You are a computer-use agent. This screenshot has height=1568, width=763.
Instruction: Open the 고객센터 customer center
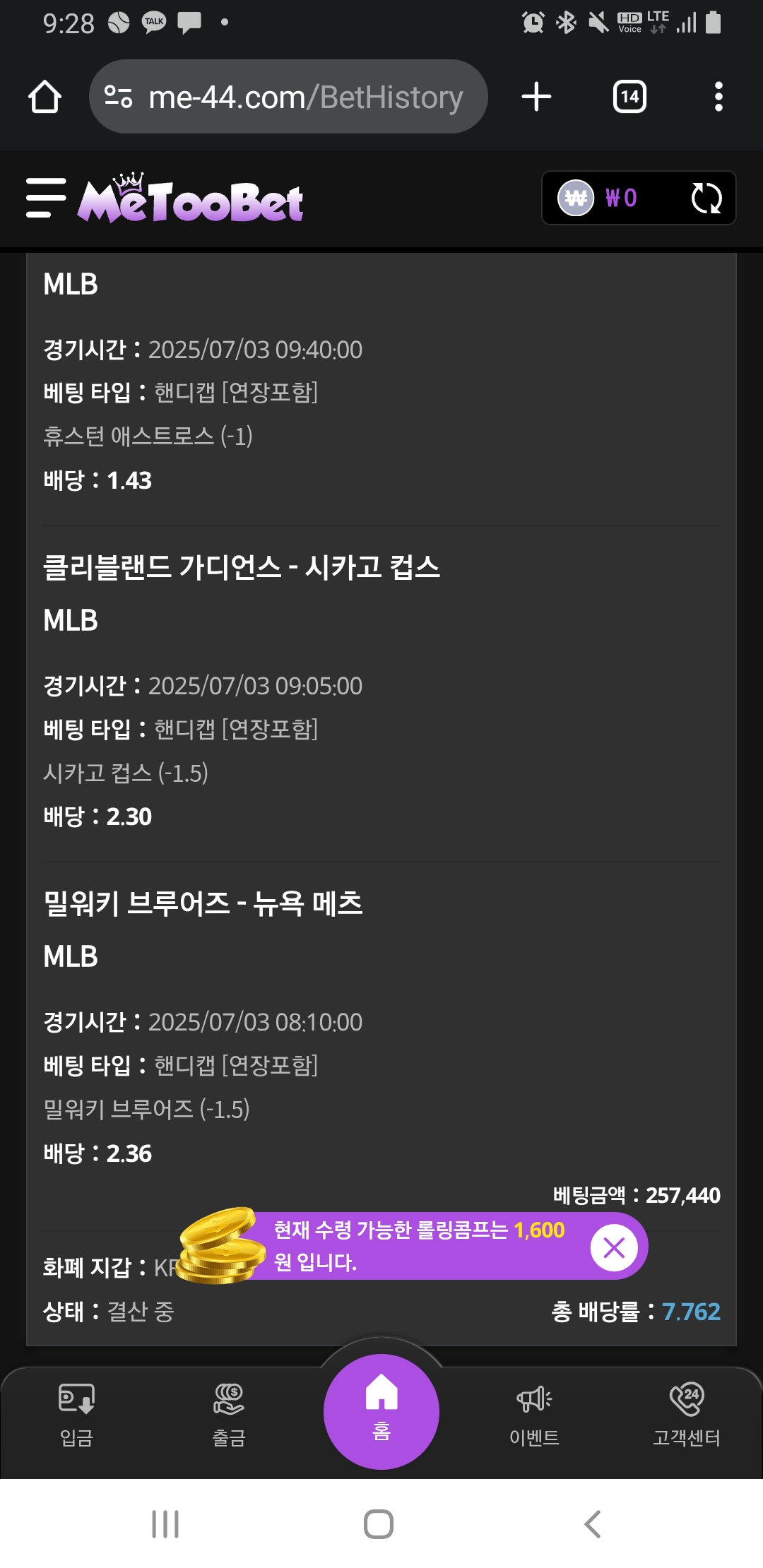(x=687, y=1415)
